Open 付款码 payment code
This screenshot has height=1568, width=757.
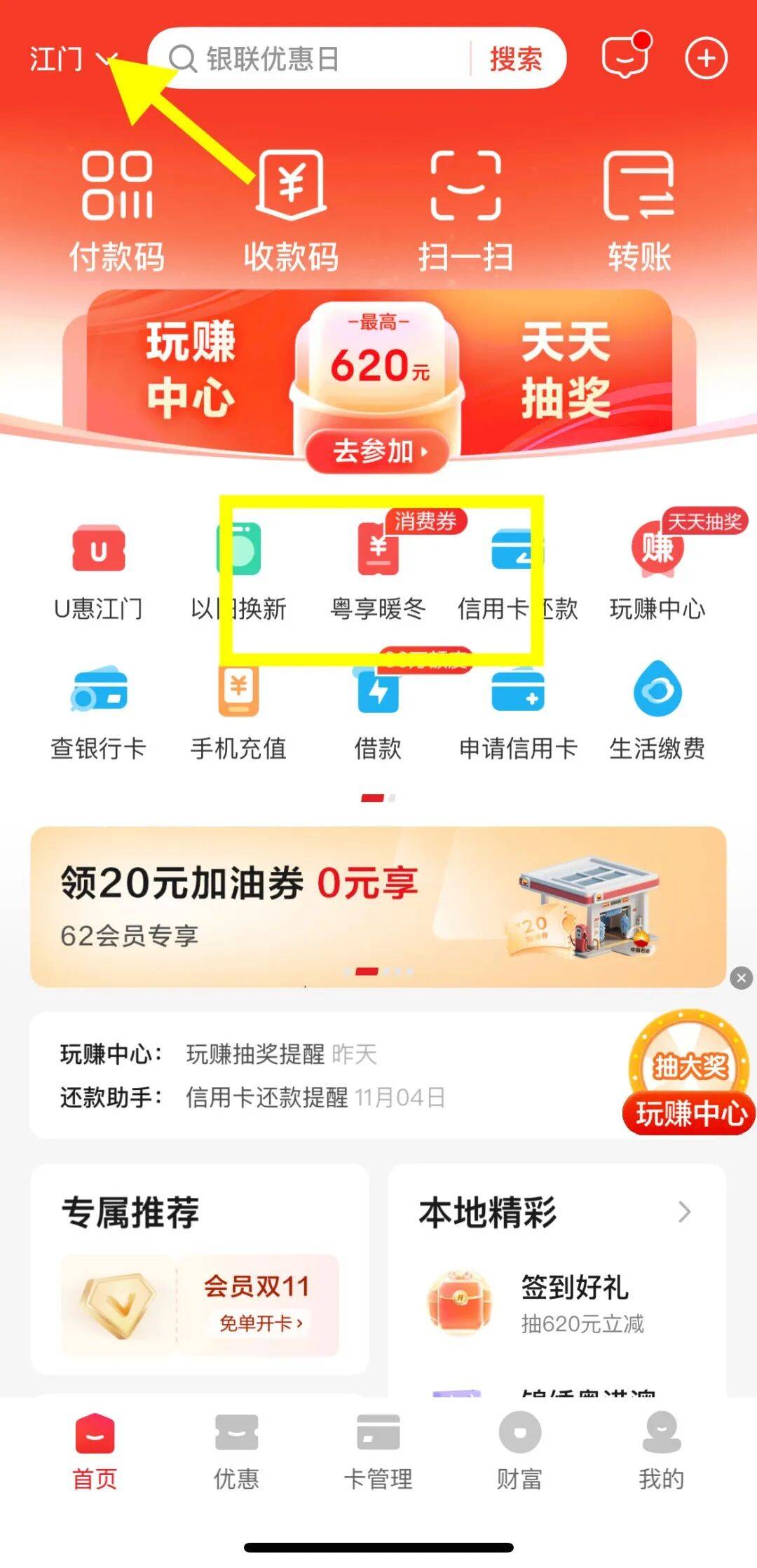coord(117,210)
